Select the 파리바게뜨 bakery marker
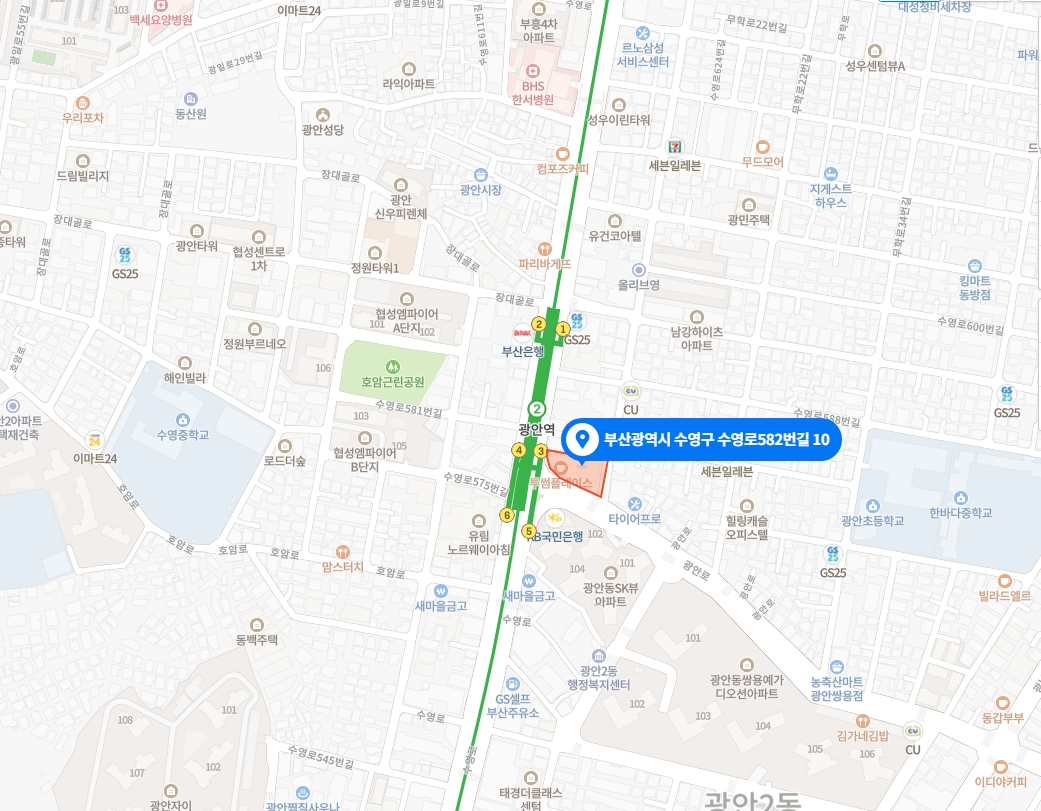The image size is (1041, 811). [544, 247]
